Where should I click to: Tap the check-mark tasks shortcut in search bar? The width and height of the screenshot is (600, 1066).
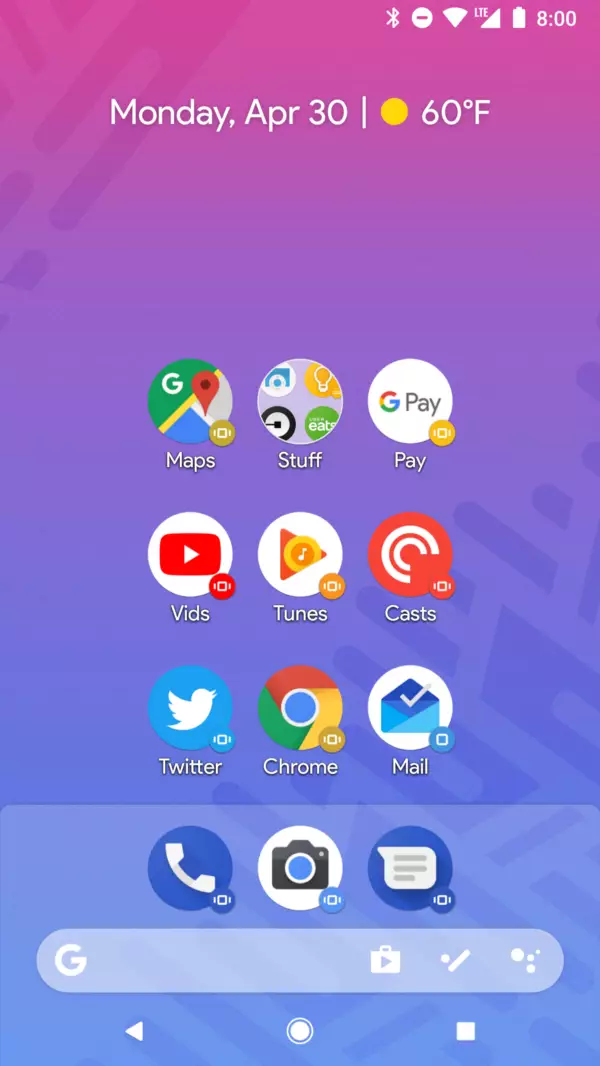pos(455,960)
